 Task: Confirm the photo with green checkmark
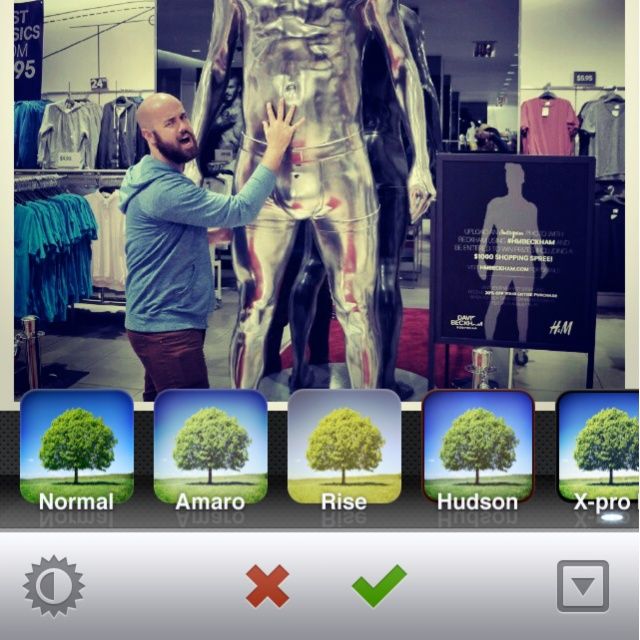tap(379, 585)
